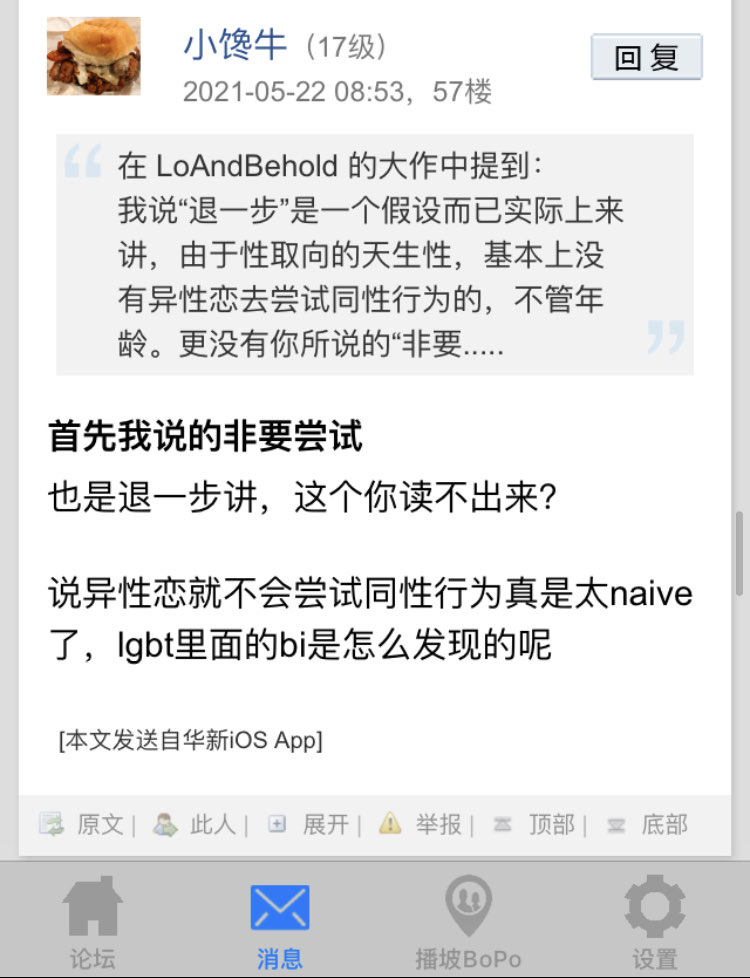The image size is (750, 978).
Task: Show this author's posts via 此人
Action: pyautogui.click(x=200, y=825)
